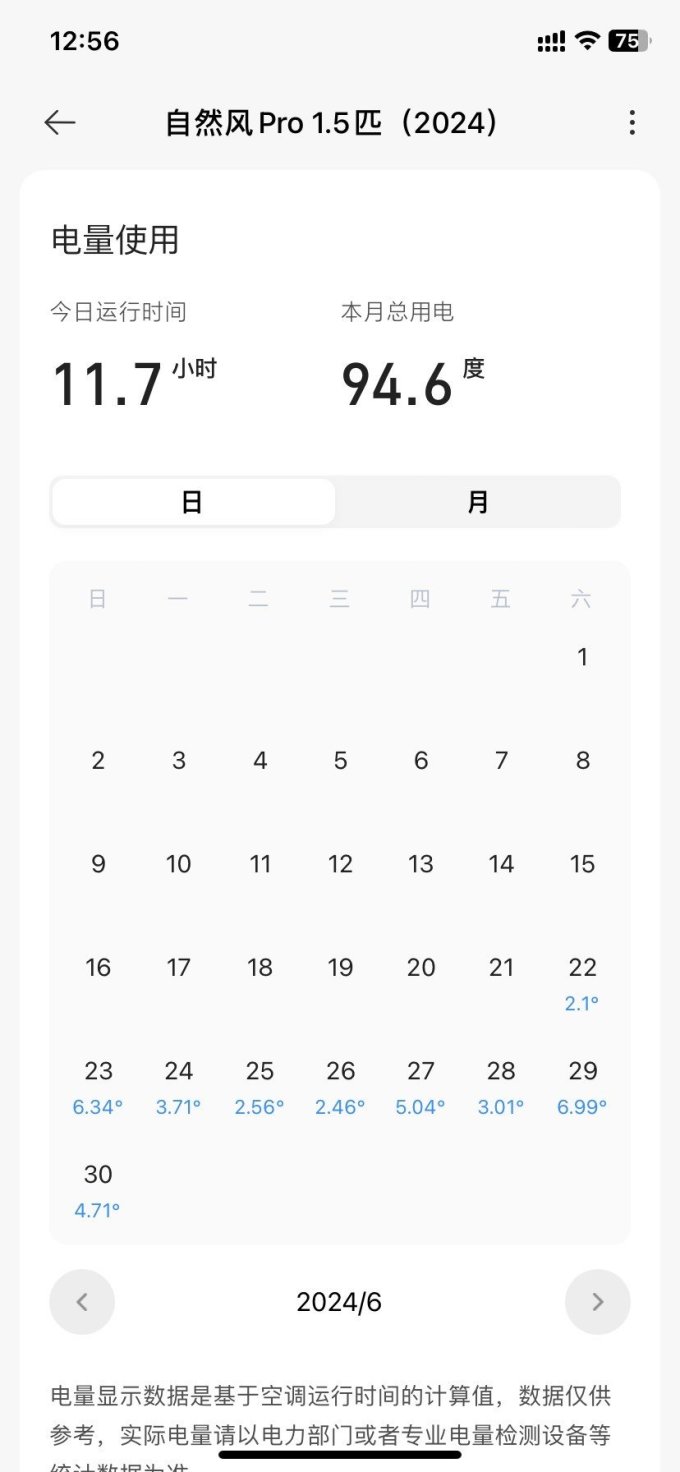
Task: Select day 29 with 6.99°
Action: 582,1087
